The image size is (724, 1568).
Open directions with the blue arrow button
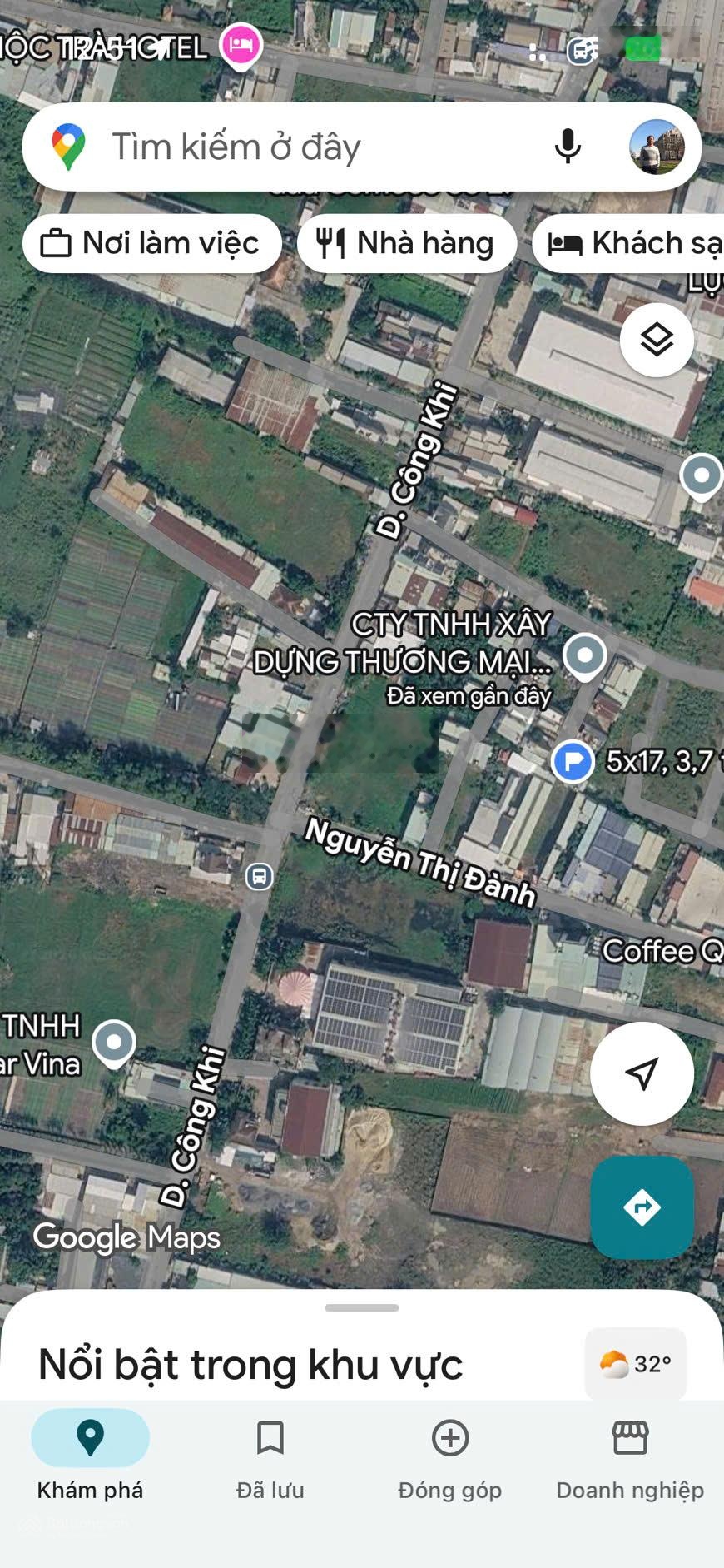pos(642,1207)
